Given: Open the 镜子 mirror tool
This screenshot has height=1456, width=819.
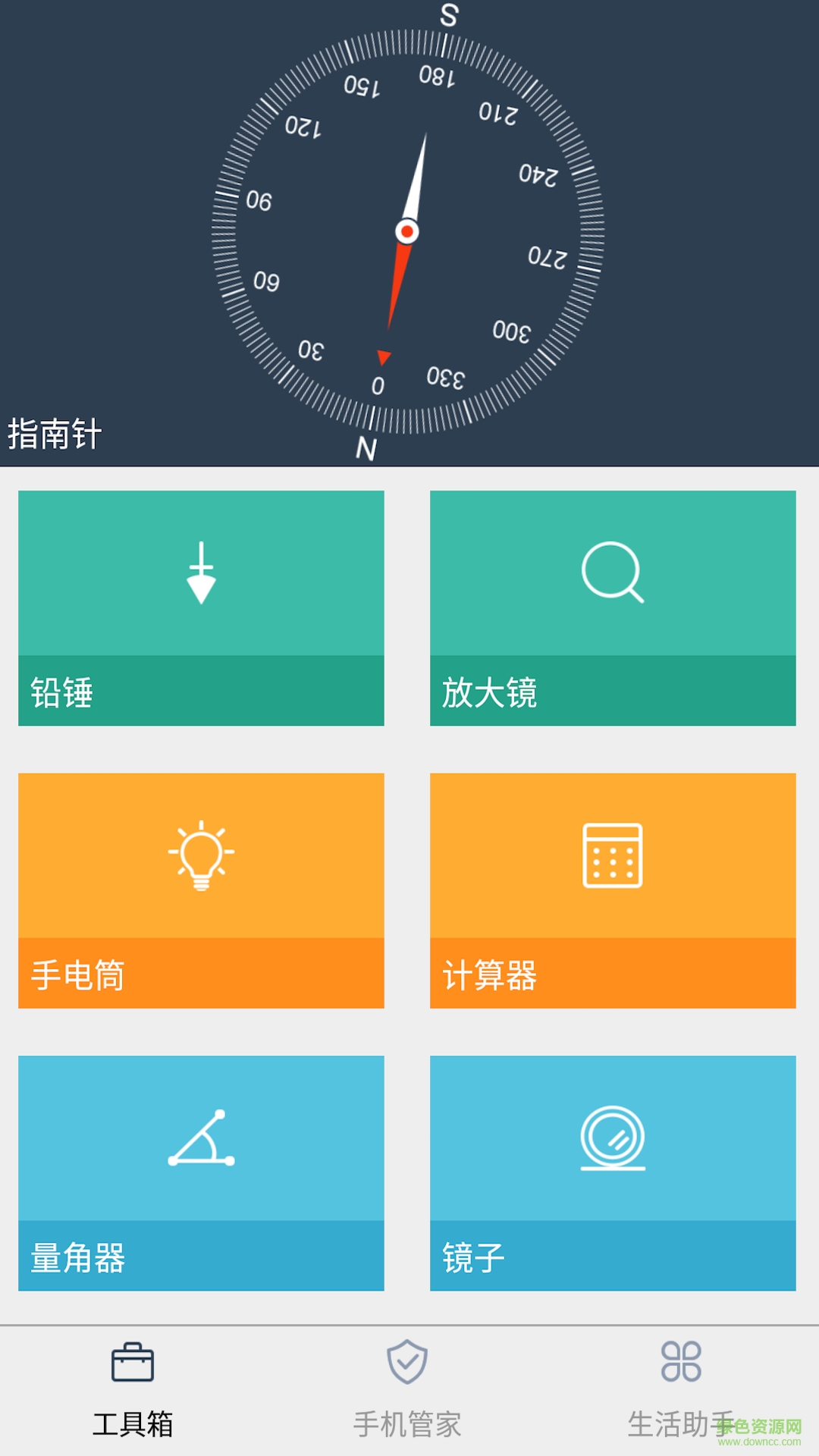Looking at the screenshot, I should pos(613,1172).
